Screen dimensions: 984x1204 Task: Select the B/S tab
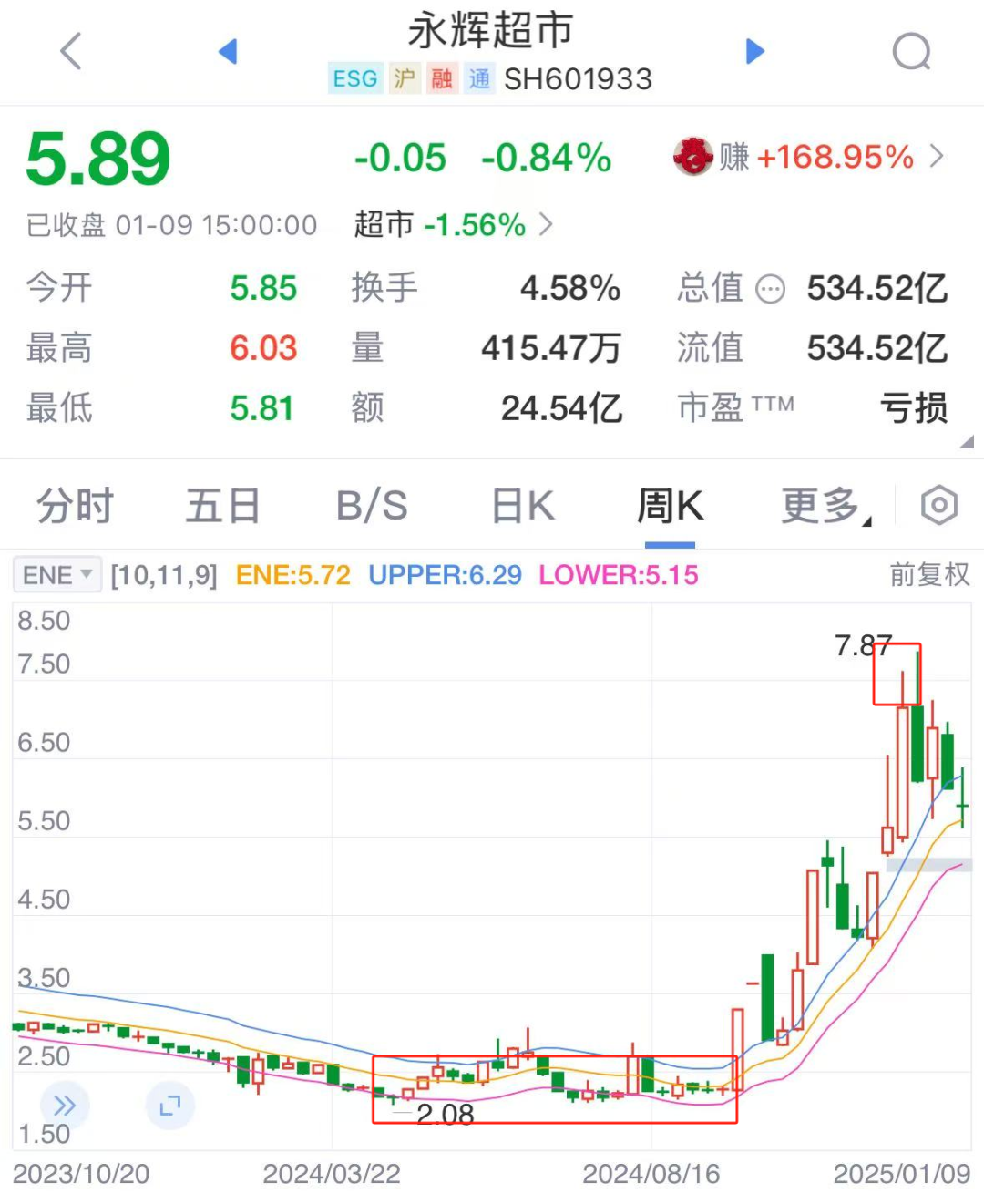372,506
